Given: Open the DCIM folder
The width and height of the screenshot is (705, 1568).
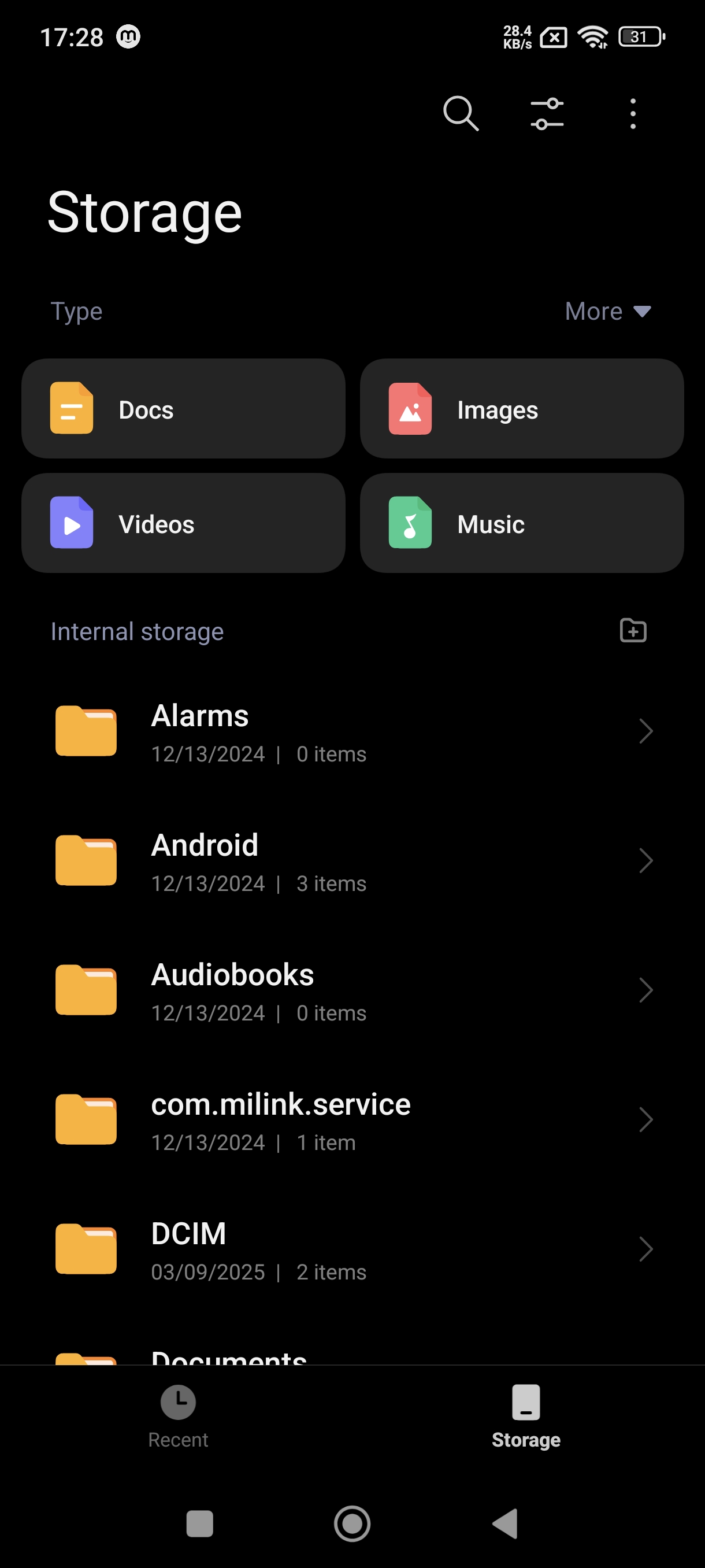Looking at the screenshot, I should [352, 1249].
